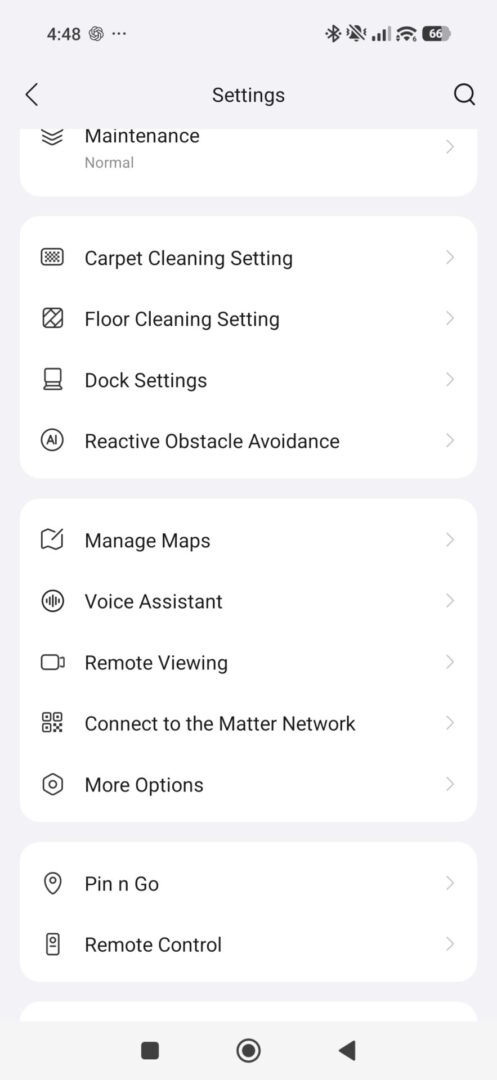Open Carpet Cleaning Setting
This screenshot has width=497, height=1080.
pyautogui.click(x=248, y=258)
